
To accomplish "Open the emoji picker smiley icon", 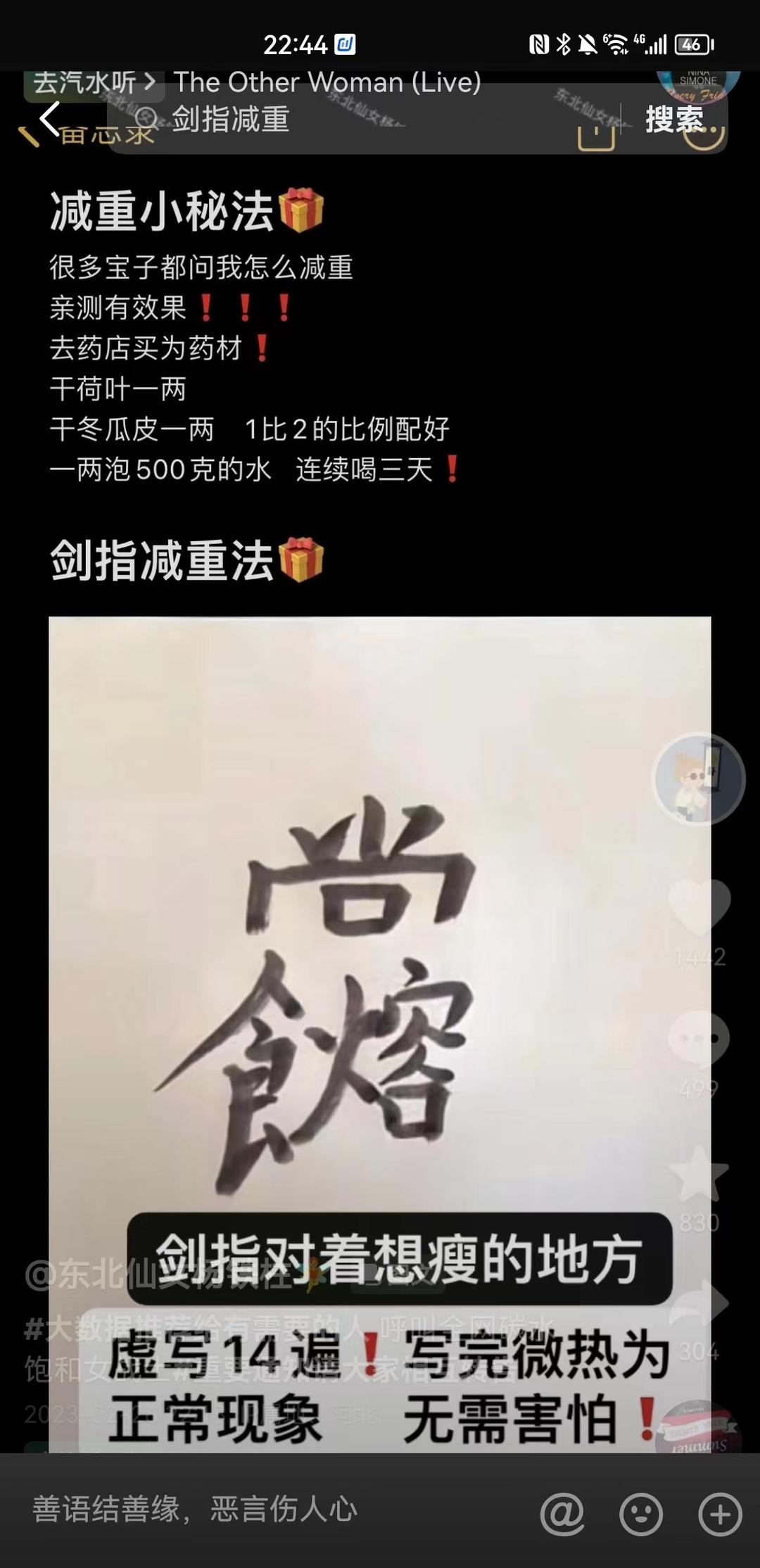I will 640,1513.
